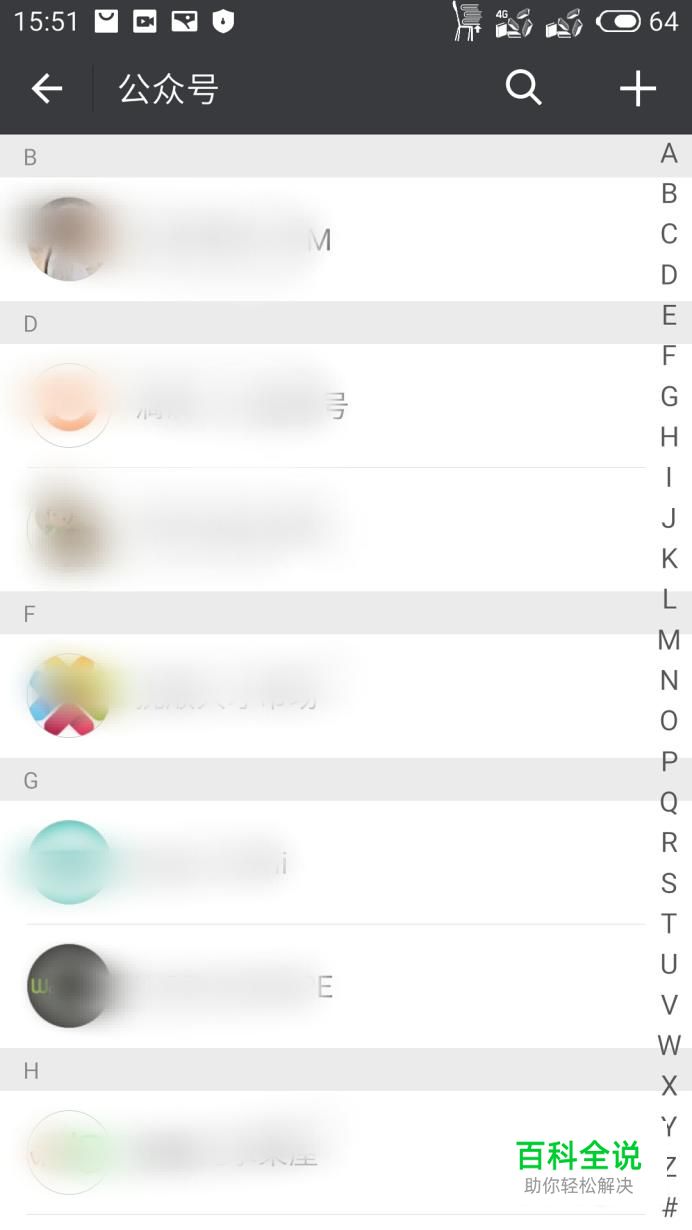Screen dimensions: 692x1230
Task: Open the account with the teal round avatar
Action: 300,862
